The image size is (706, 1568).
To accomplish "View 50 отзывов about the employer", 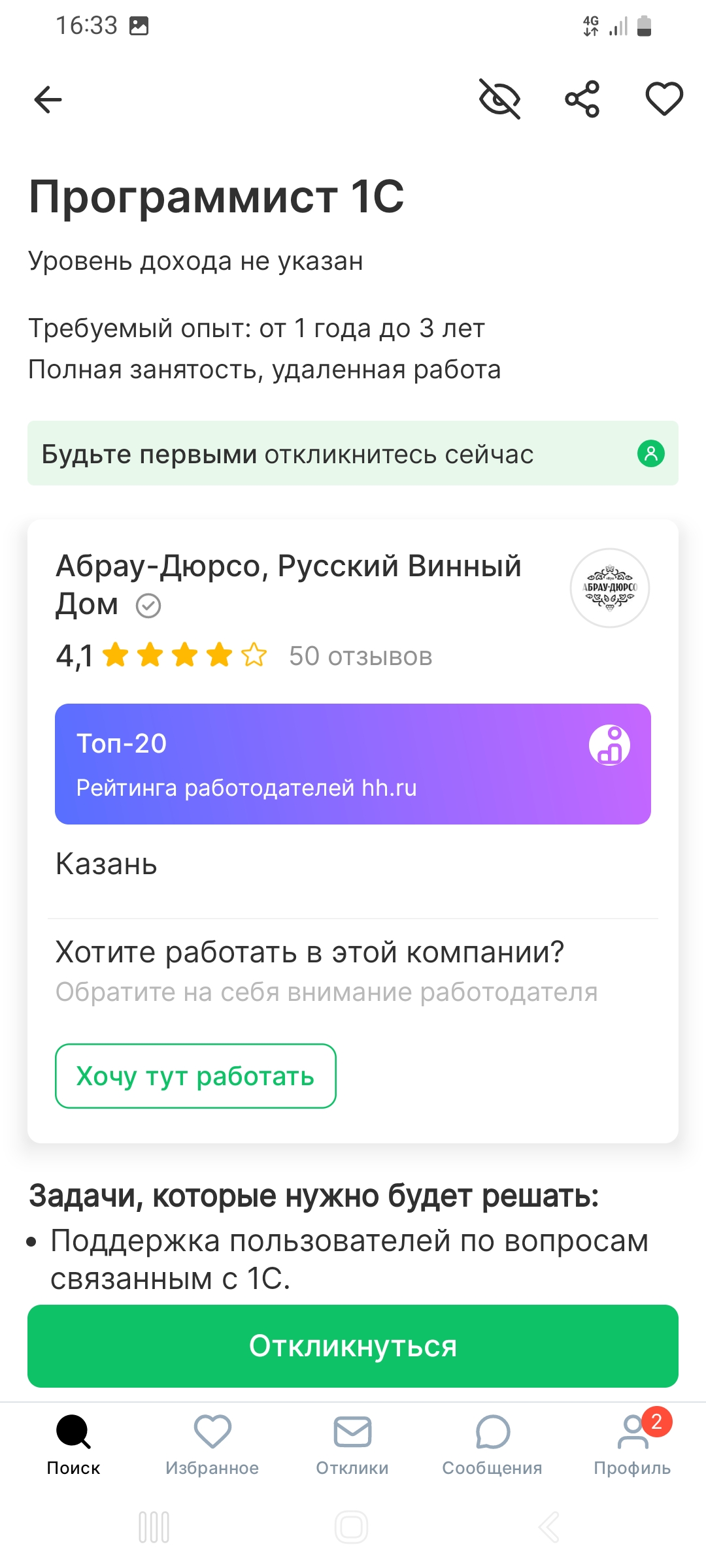I will pos(361,656).
